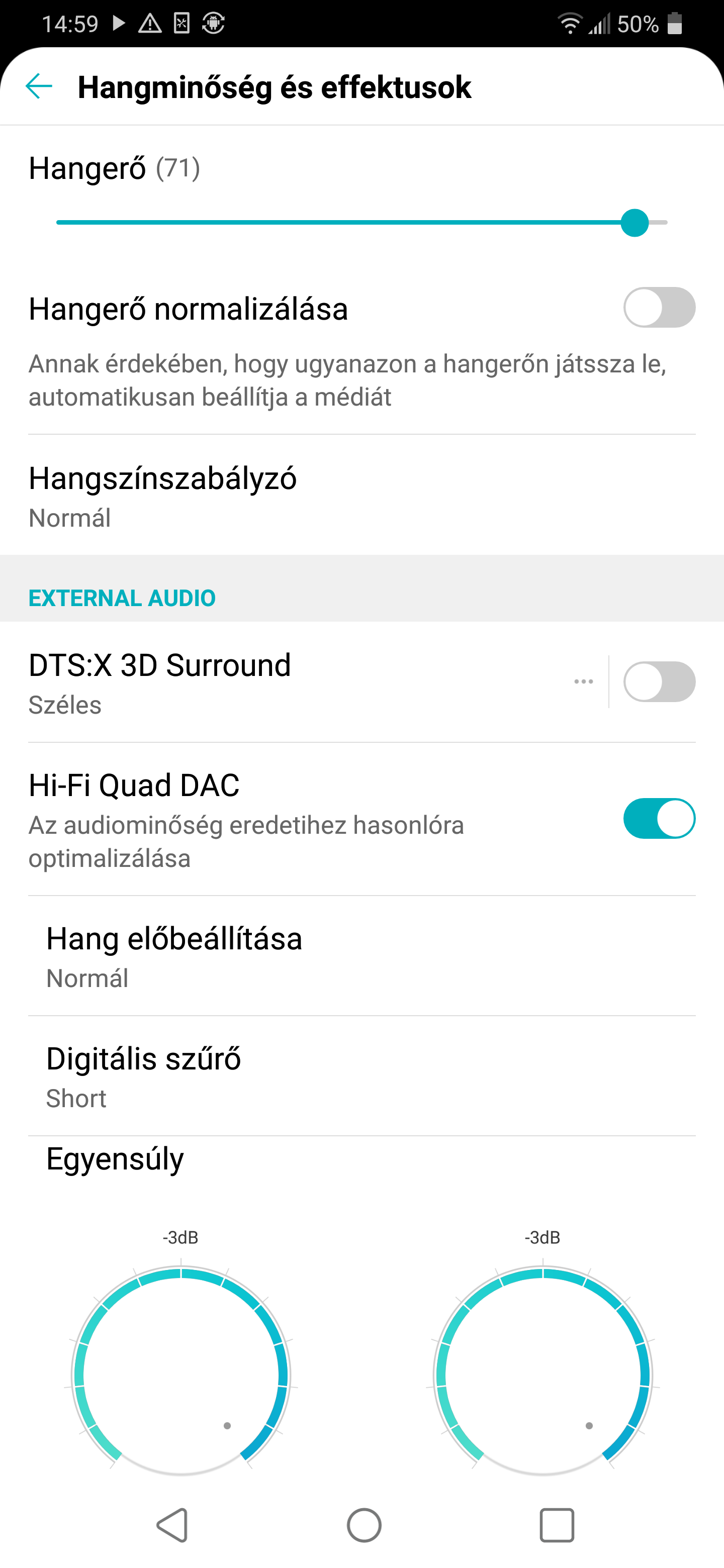Enable Hangerő normalizálása switch
Screen dimensions: 724x1568
tap(659, 308)
